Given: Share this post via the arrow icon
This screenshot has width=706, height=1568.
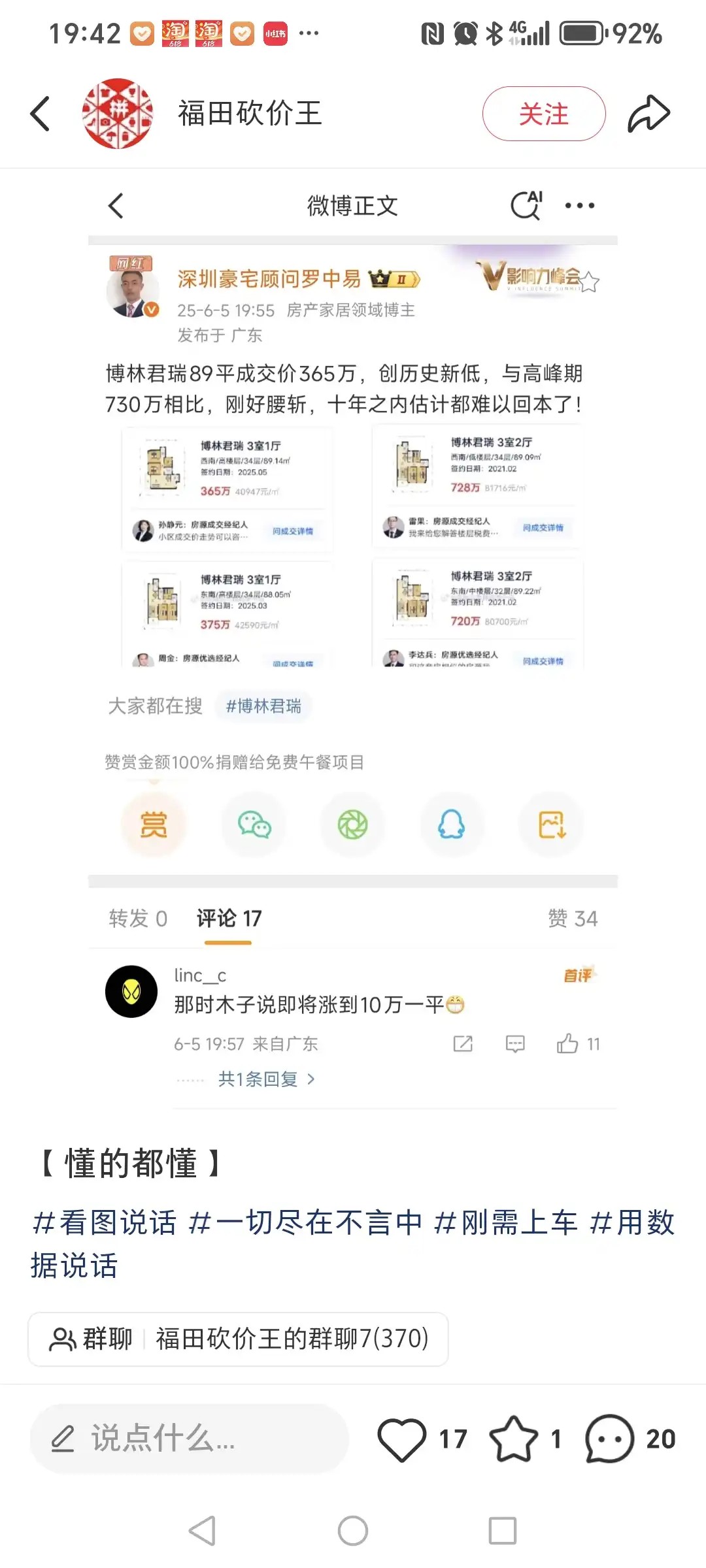Looking at the screenshot, I should [648, 114].
